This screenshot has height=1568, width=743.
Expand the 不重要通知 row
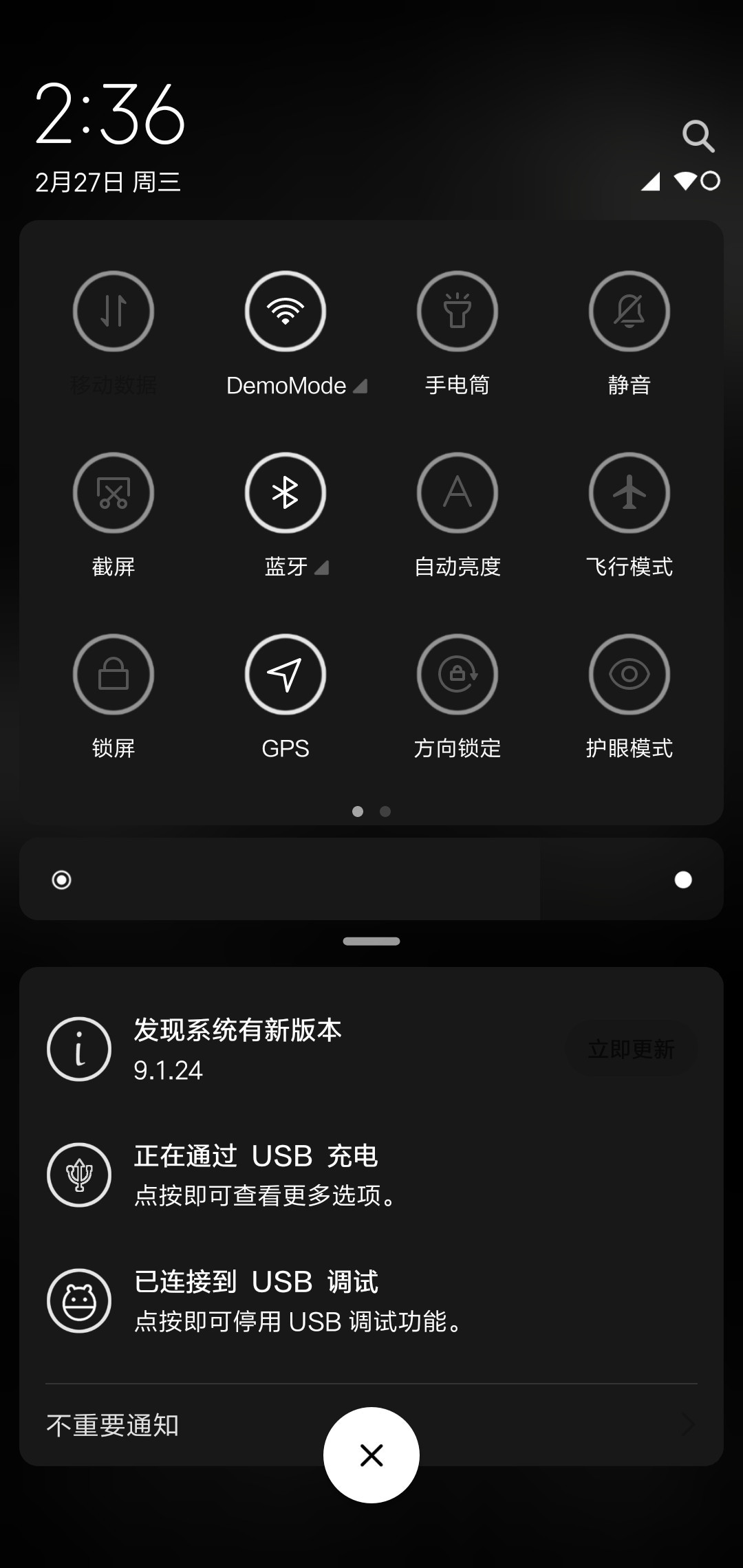point(371,1425)
